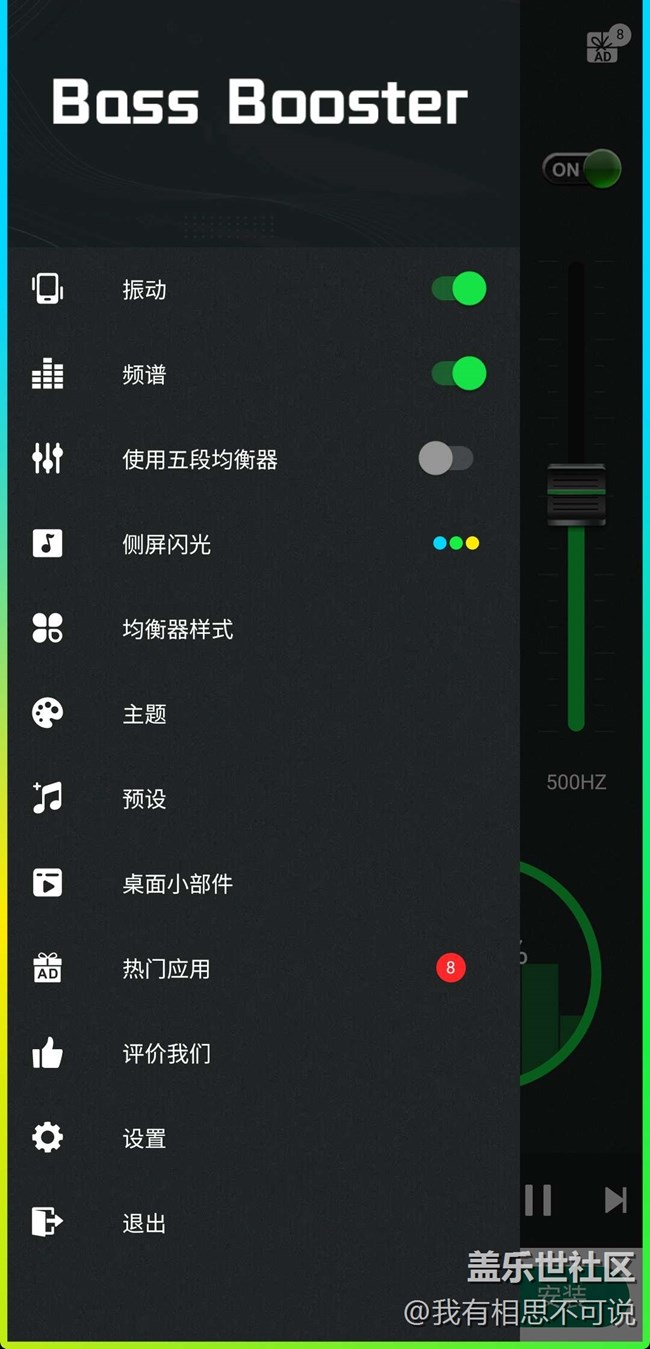
Task: Enable 使用五段均衡器 five-band equalizer
Action: point(446,459)
